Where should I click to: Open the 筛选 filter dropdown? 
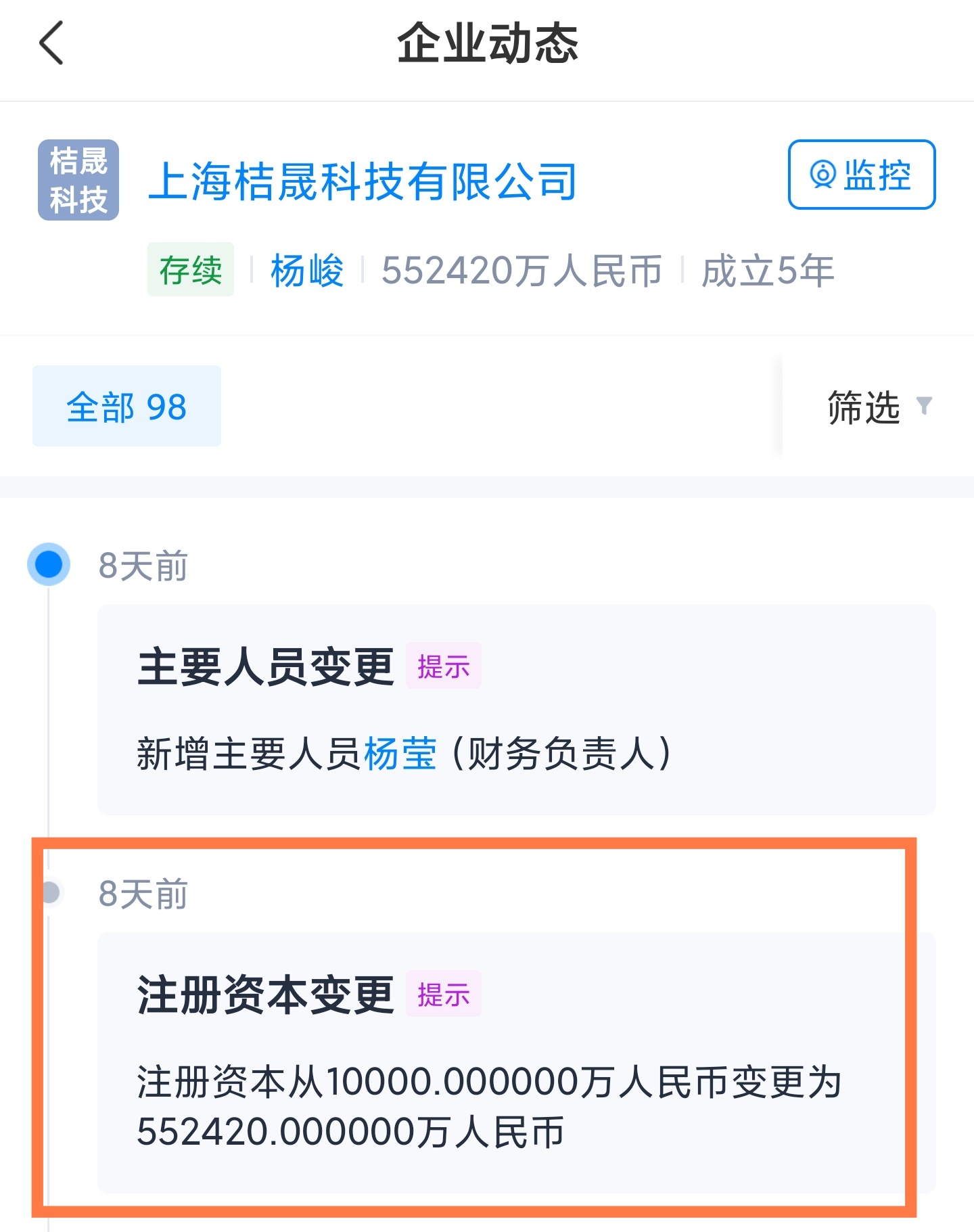878,407
